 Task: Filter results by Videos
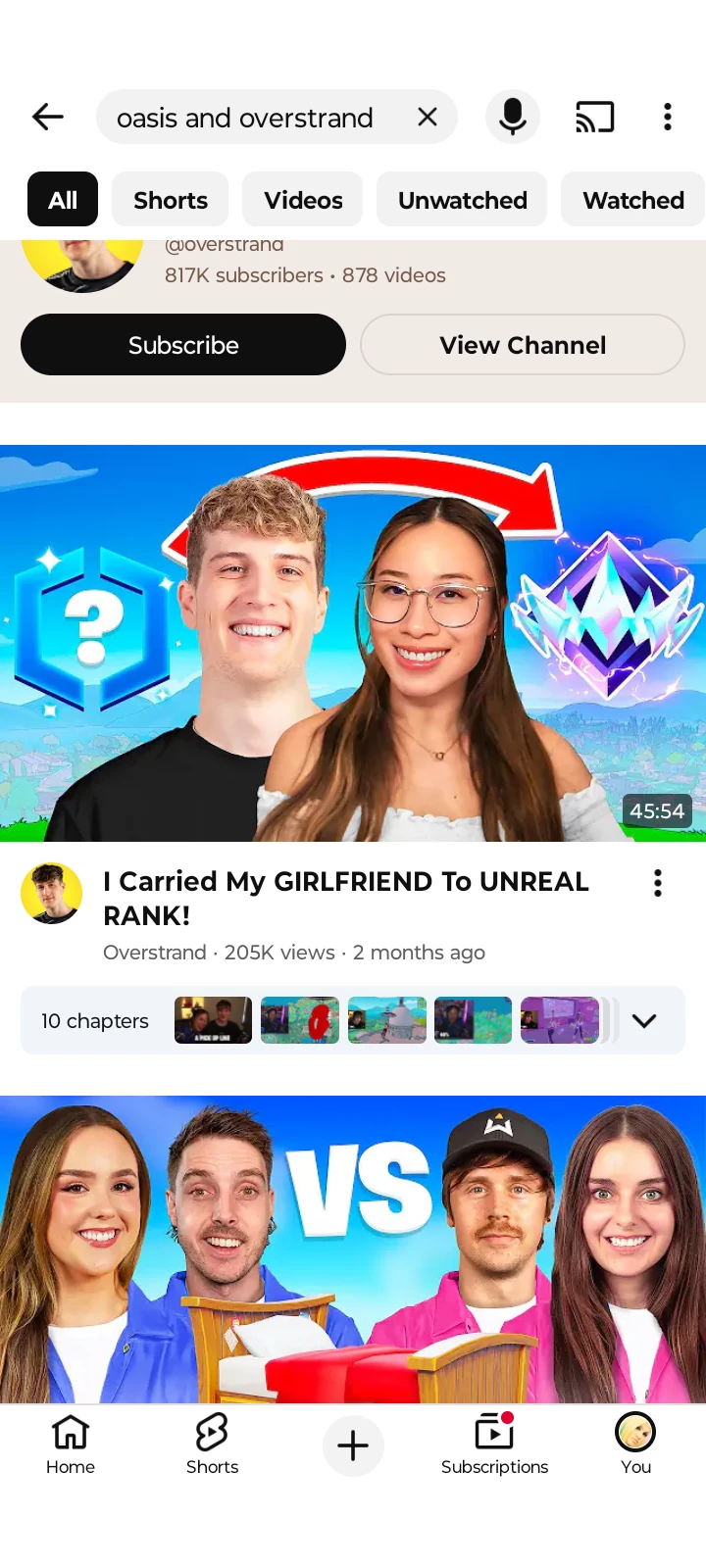[303, 200]
